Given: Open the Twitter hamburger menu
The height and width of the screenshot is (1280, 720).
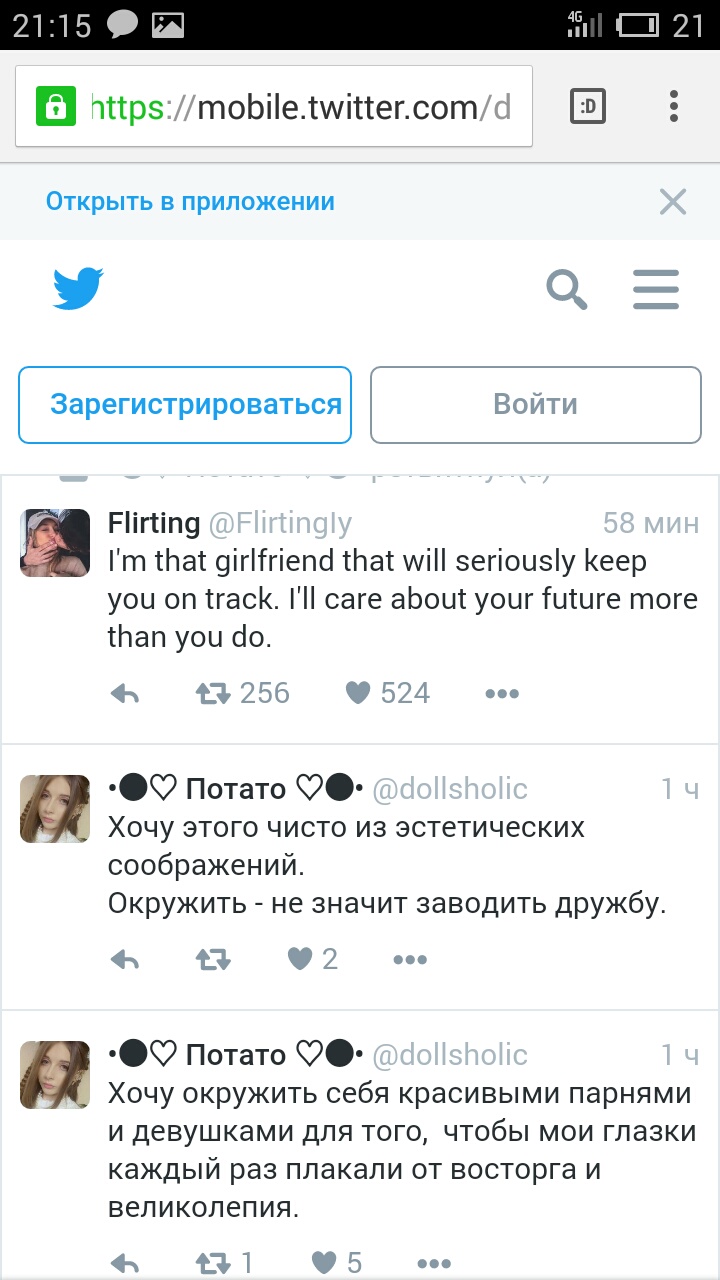Looking at the screenshot, I should point(656,290).
